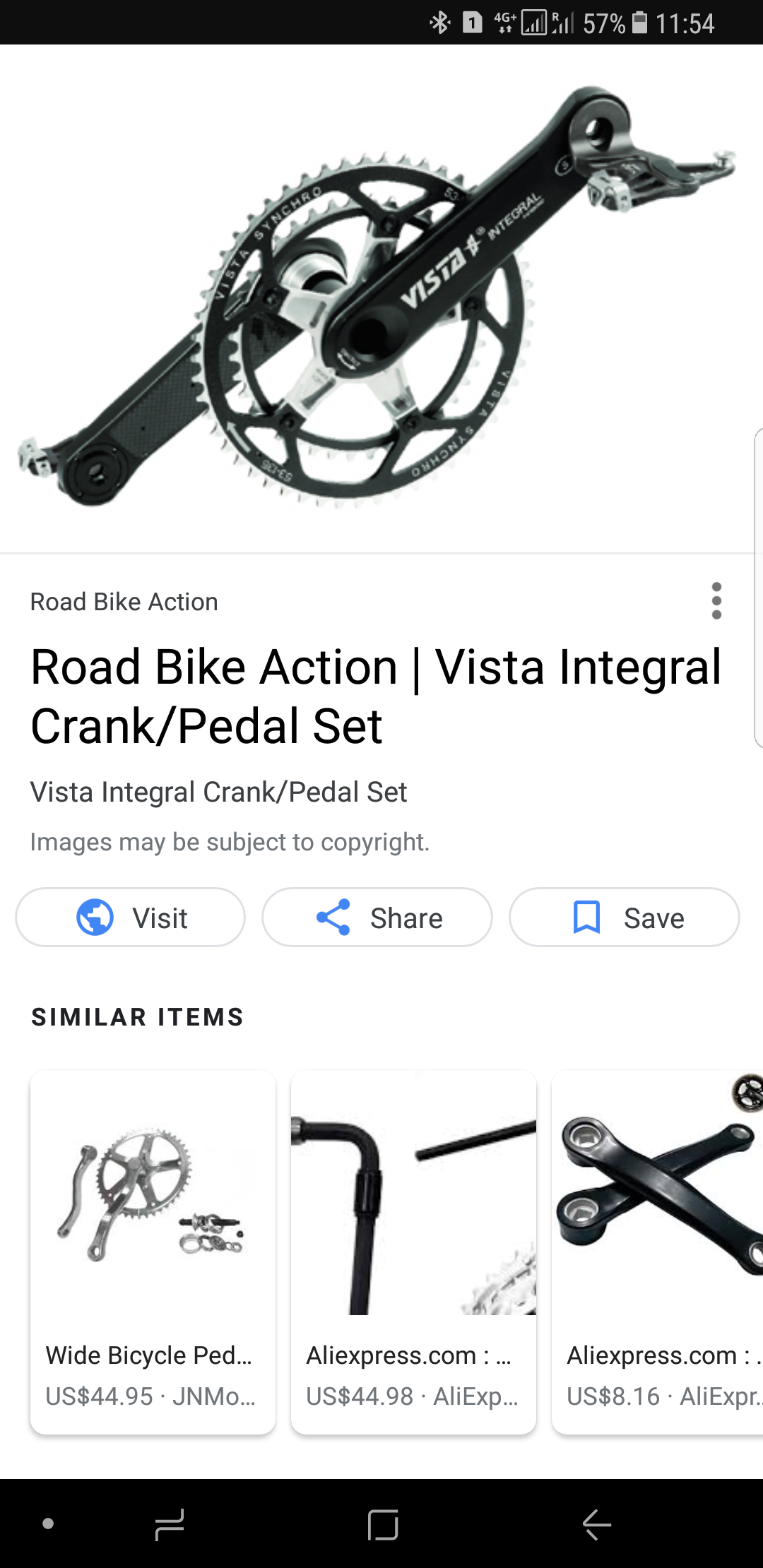Open the three-dot overflow menu

click(x=716, y=601)
